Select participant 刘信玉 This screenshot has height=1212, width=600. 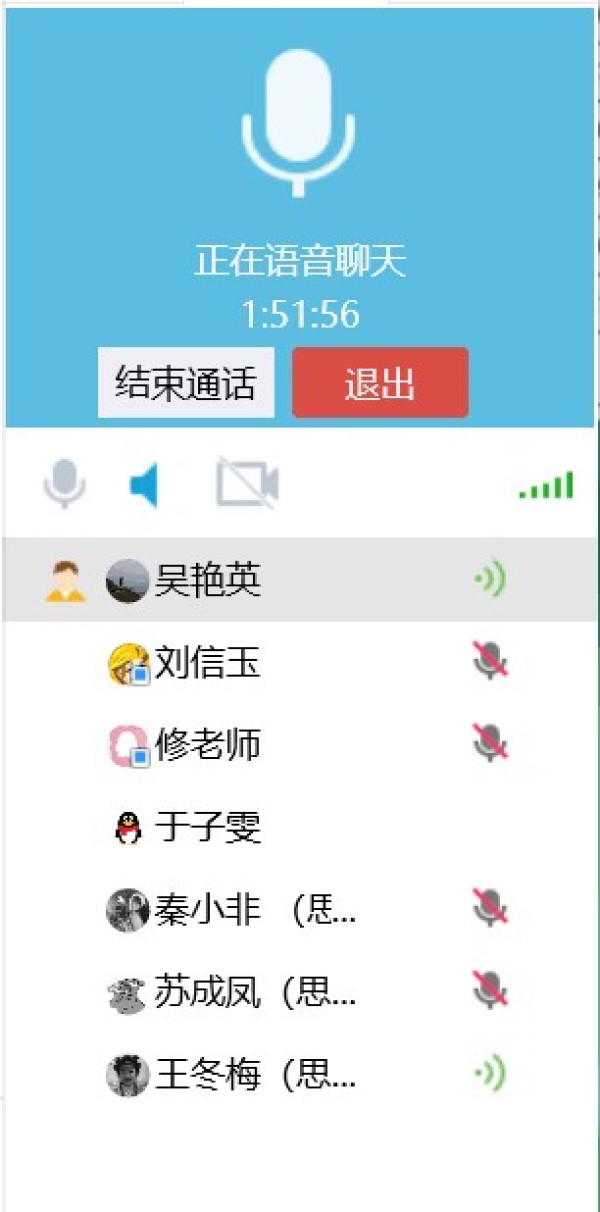(x=208, y=663)
